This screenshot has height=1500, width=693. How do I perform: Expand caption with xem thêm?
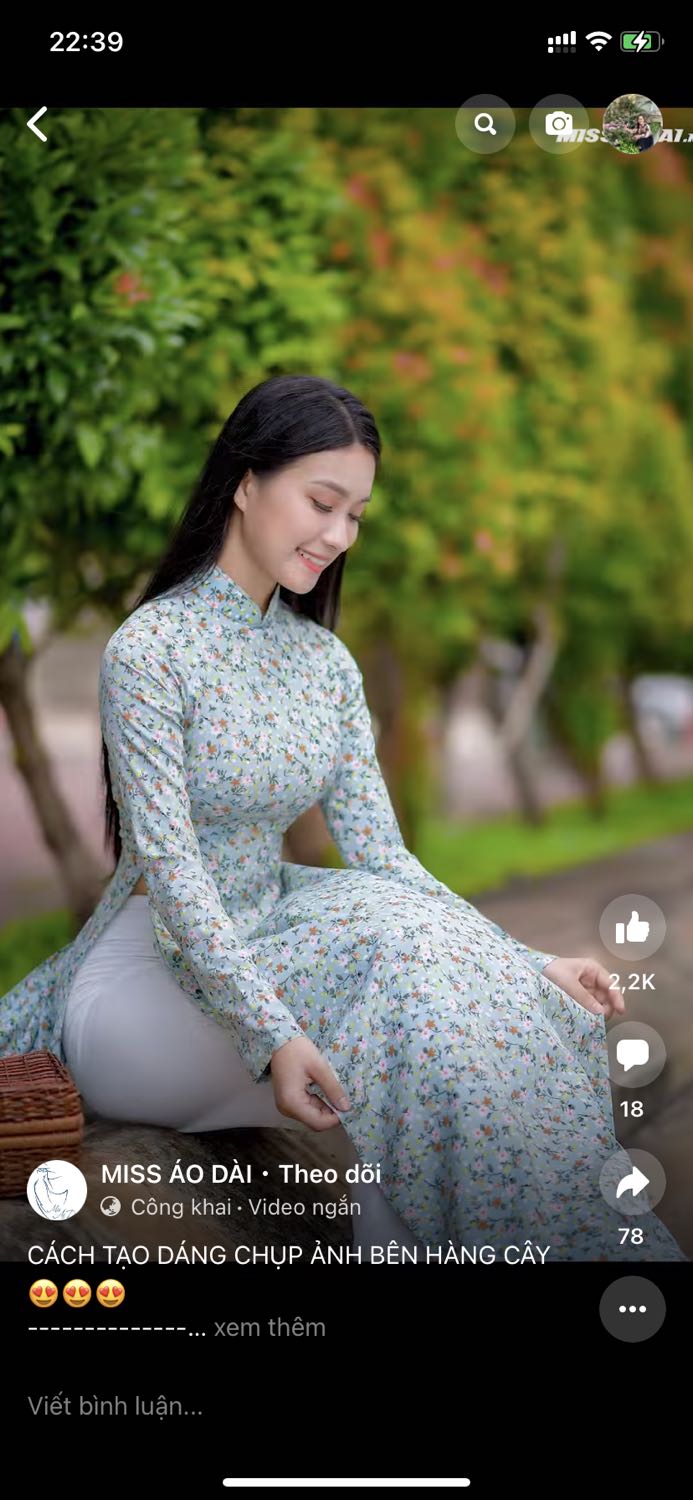[270, 1327]
